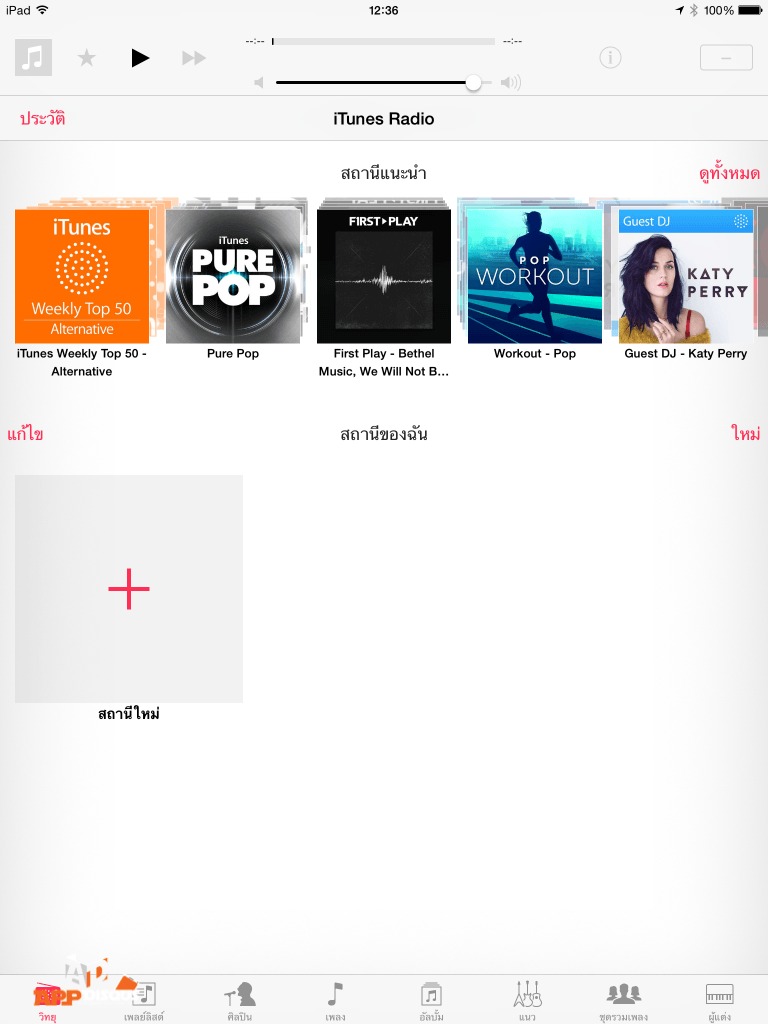Open the track info icon
This screenshot has width=768, height=1024.
click(610, 58)
